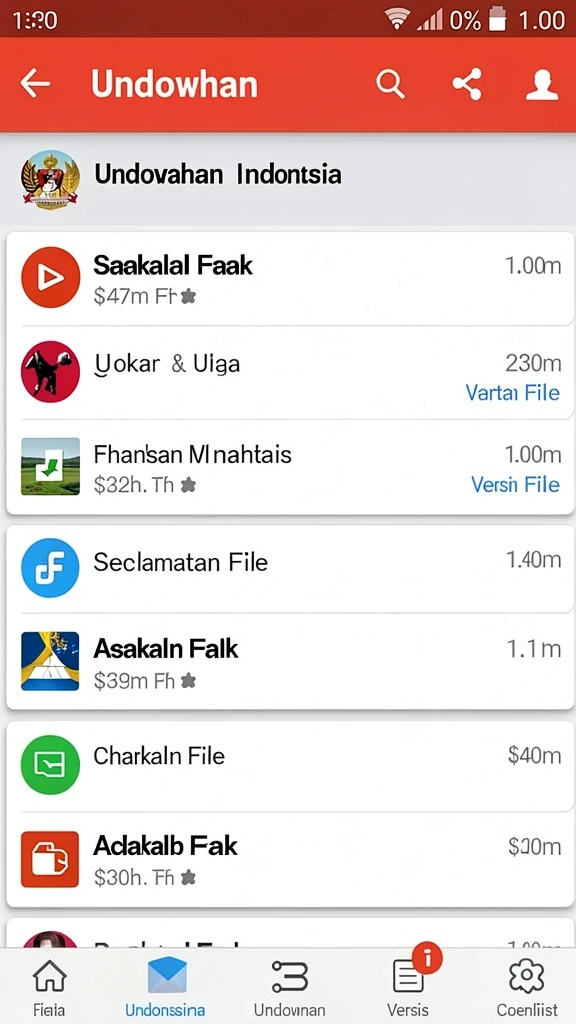Image resolution: width=576 pixels, height=1024 pixels.
Task: Tap the Vartaı File link
Action: point(513,392)
